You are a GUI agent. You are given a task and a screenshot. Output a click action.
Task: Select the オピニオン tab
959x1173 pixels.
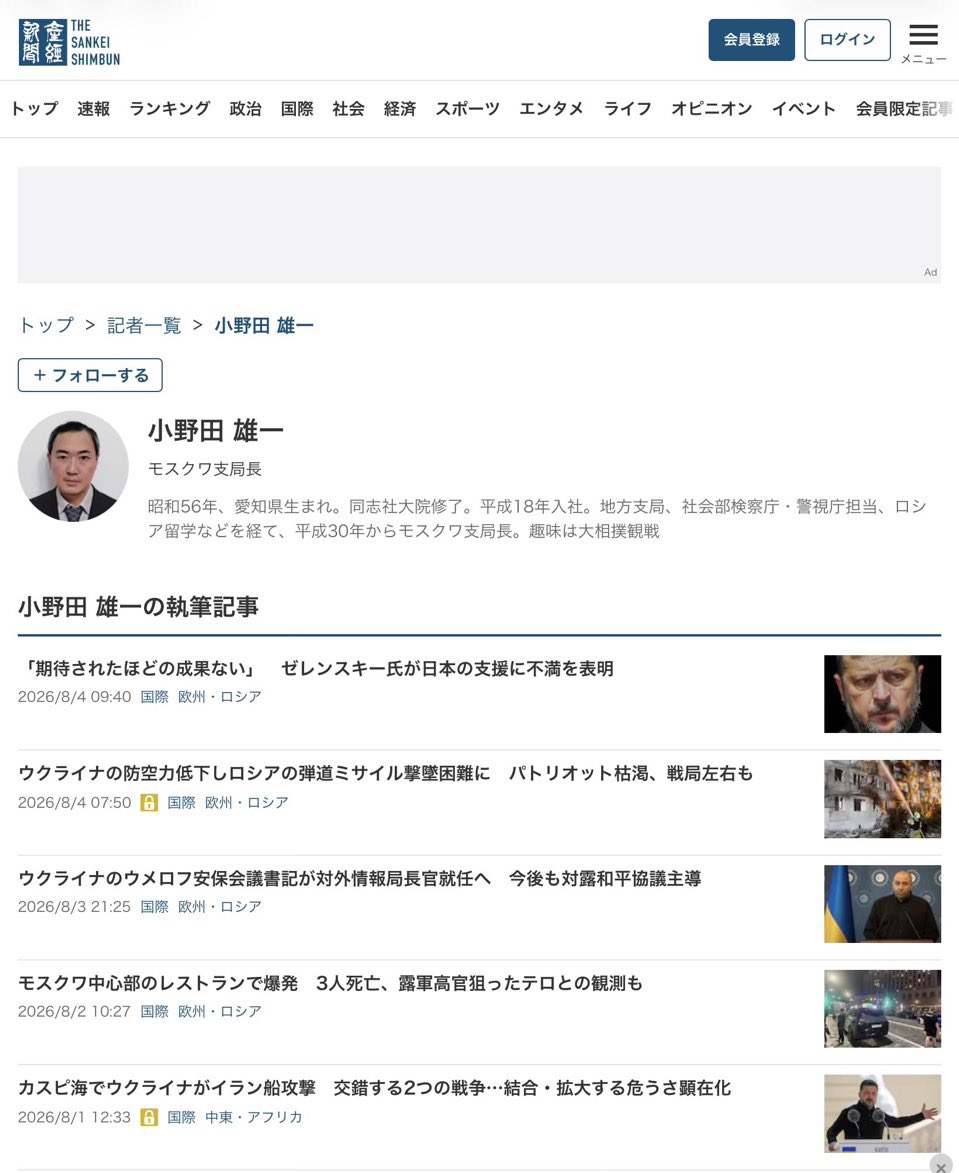pos(711,108)
